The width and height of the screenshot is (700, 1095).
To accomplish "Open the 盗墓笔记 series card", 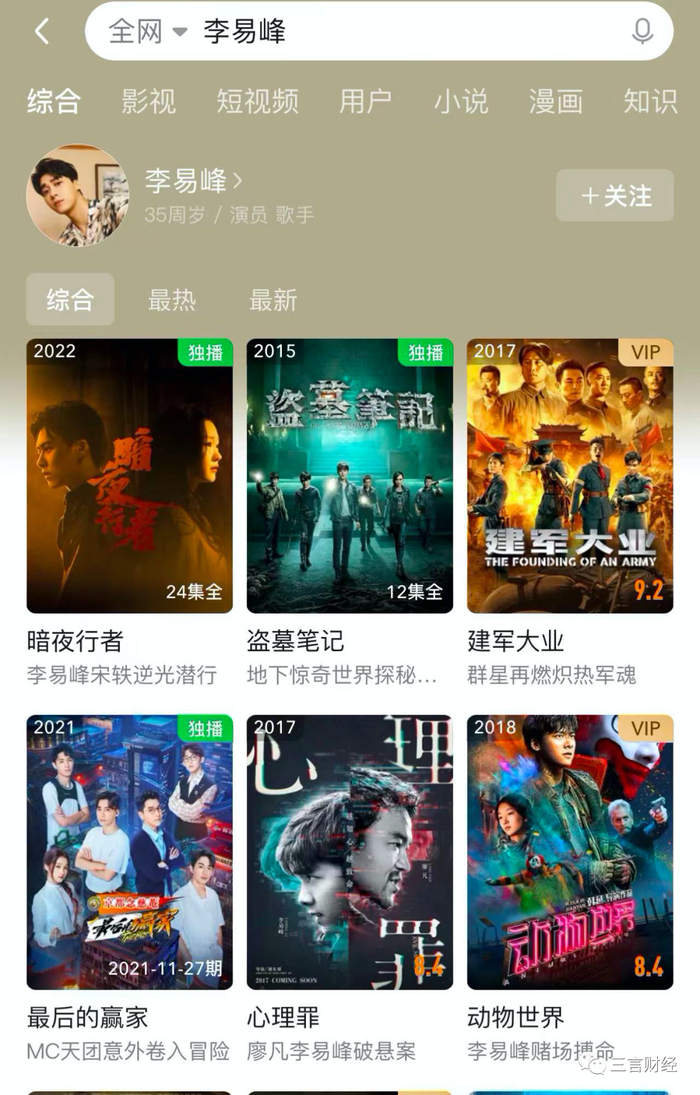I will (349, 476).
